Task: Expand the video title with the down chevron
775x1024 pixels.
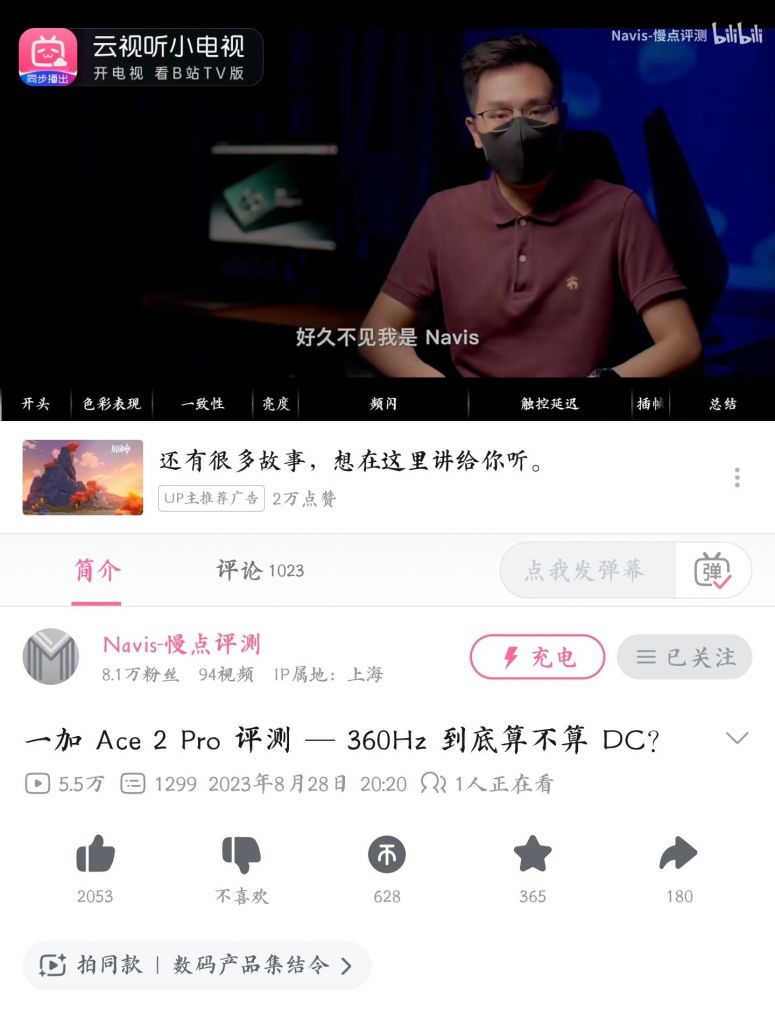Action: [x=738, y=737]
